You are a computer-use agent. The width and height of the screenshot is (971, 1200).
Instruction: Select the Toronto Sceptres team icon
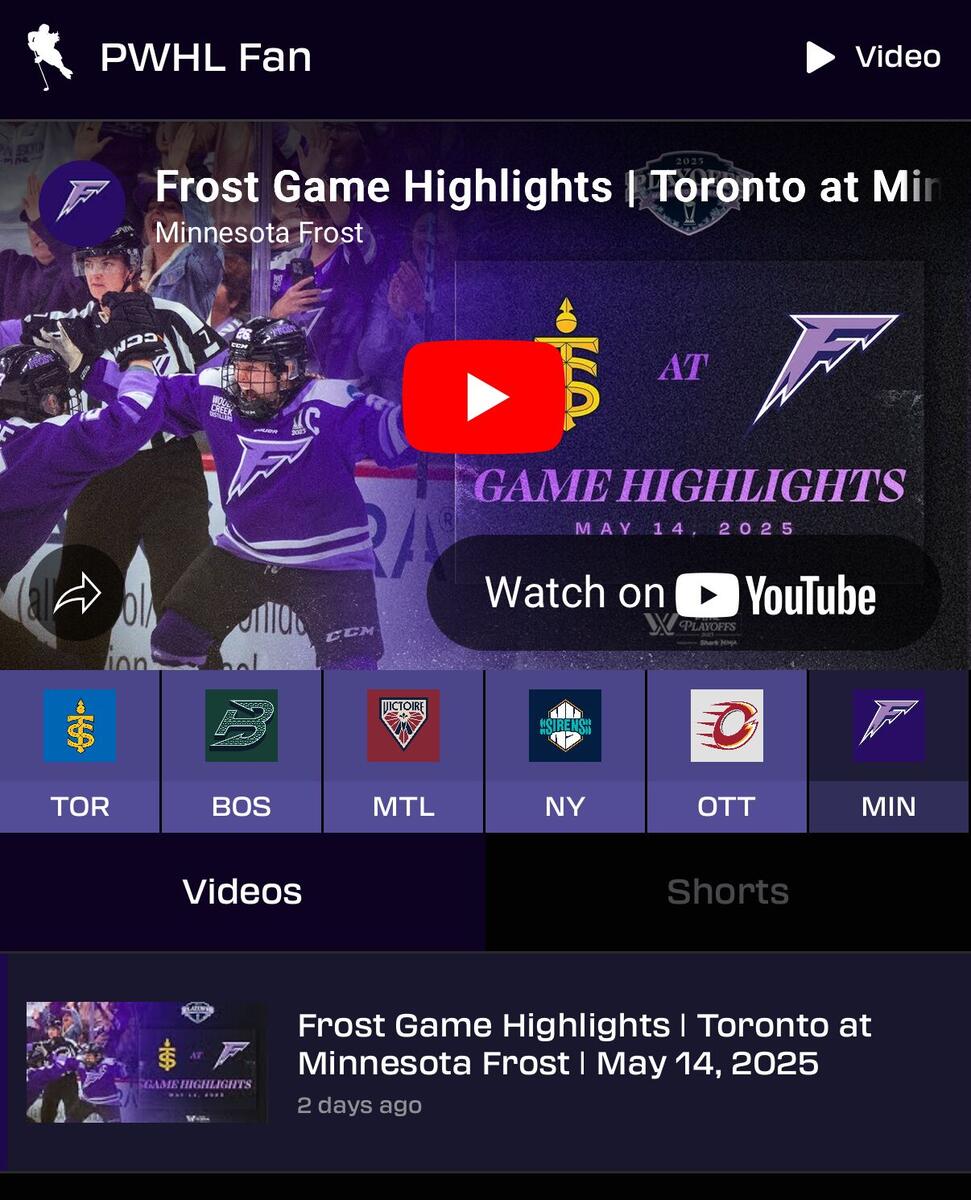point(80,726)
